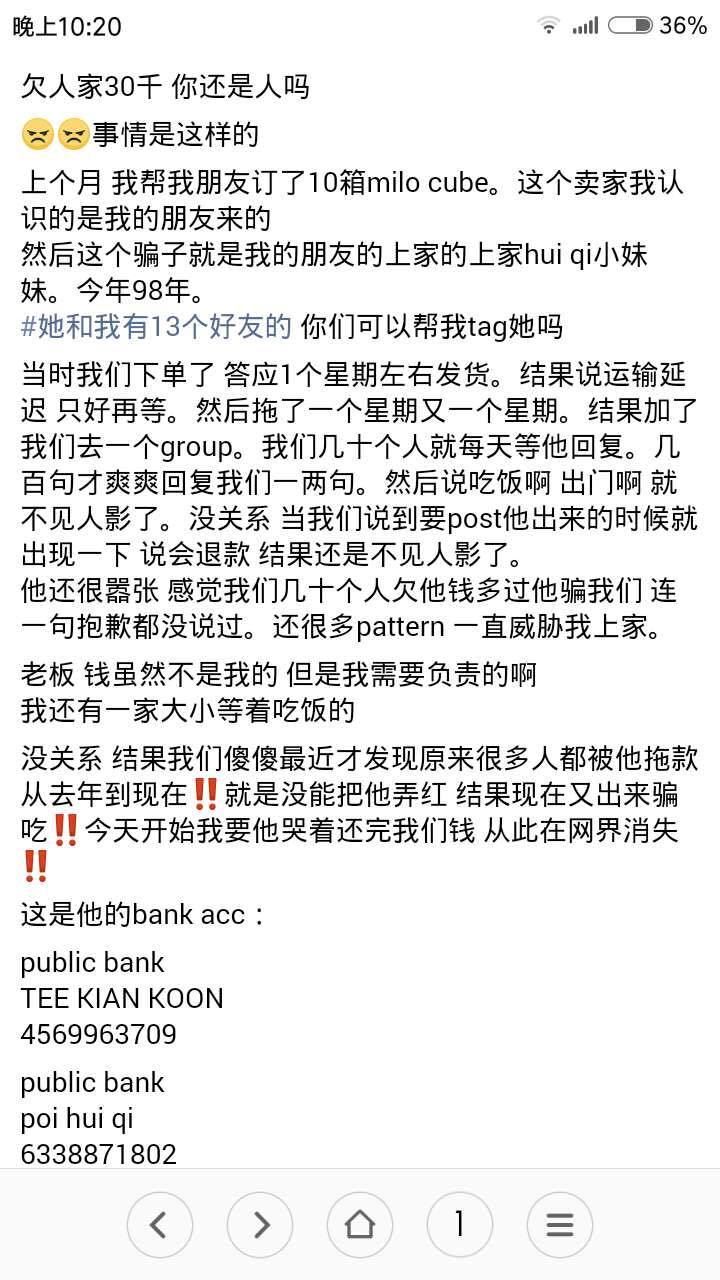Open the browser home page
720x1280 pixels.
coord(360,1225)
